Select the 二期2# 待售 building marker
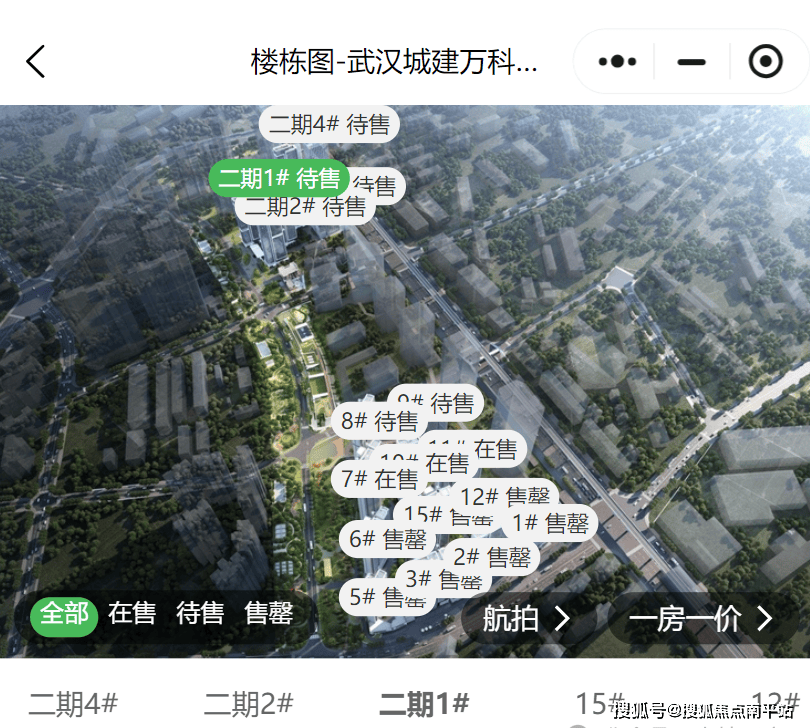Image resolution: width=810 pixels, height=728 pixels. (305, 208)
